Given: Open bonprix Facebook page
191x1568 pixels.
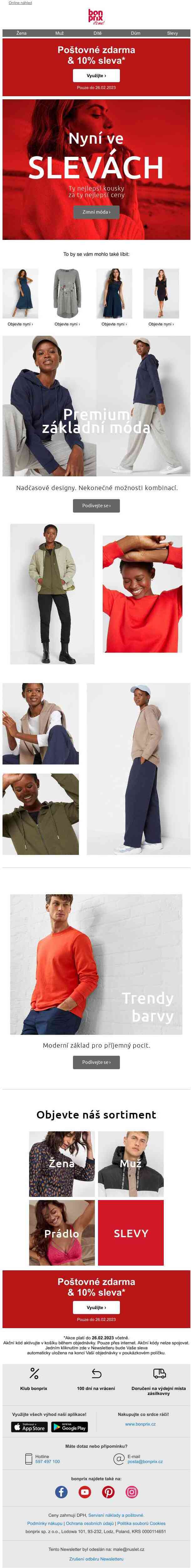Looking at the screenshot, I should pos(61,1492).
